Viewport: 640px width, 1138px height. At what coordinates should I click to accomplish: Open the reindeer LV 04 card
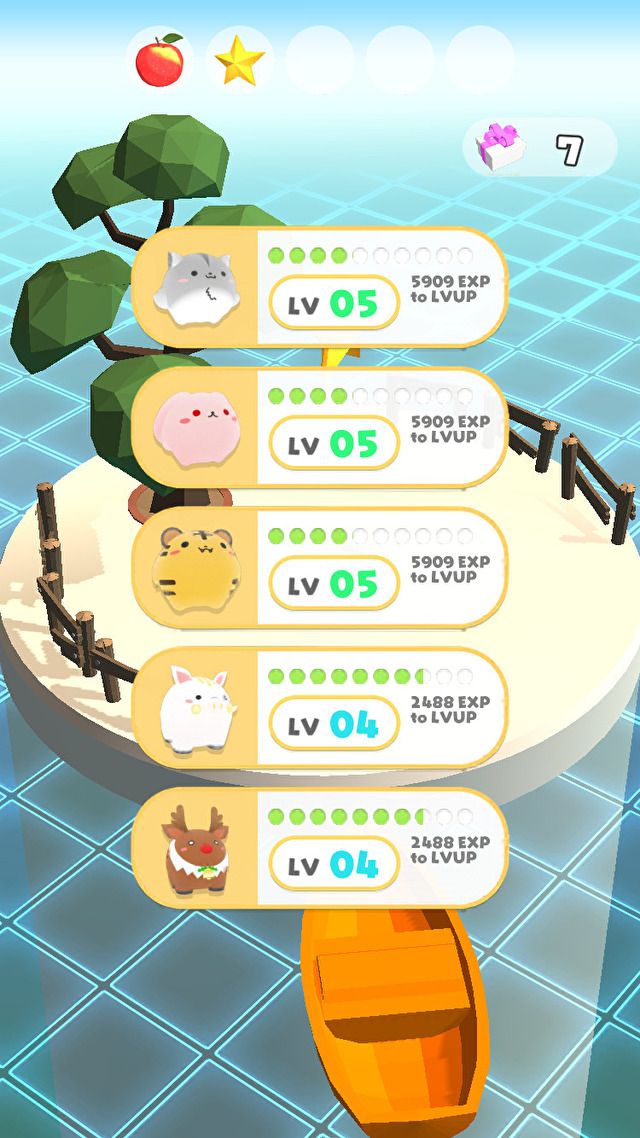[x=320, y=847]
